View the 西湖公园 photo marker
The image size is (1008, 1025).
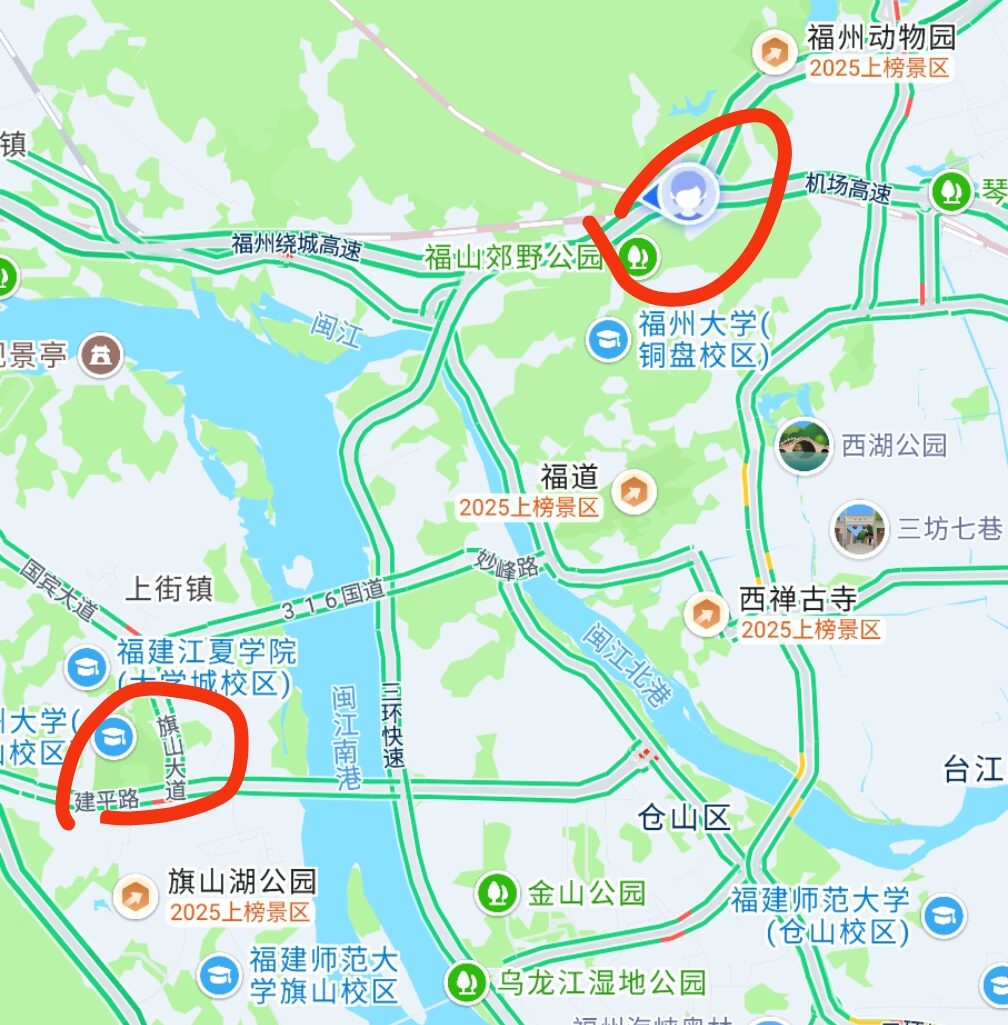804,446
